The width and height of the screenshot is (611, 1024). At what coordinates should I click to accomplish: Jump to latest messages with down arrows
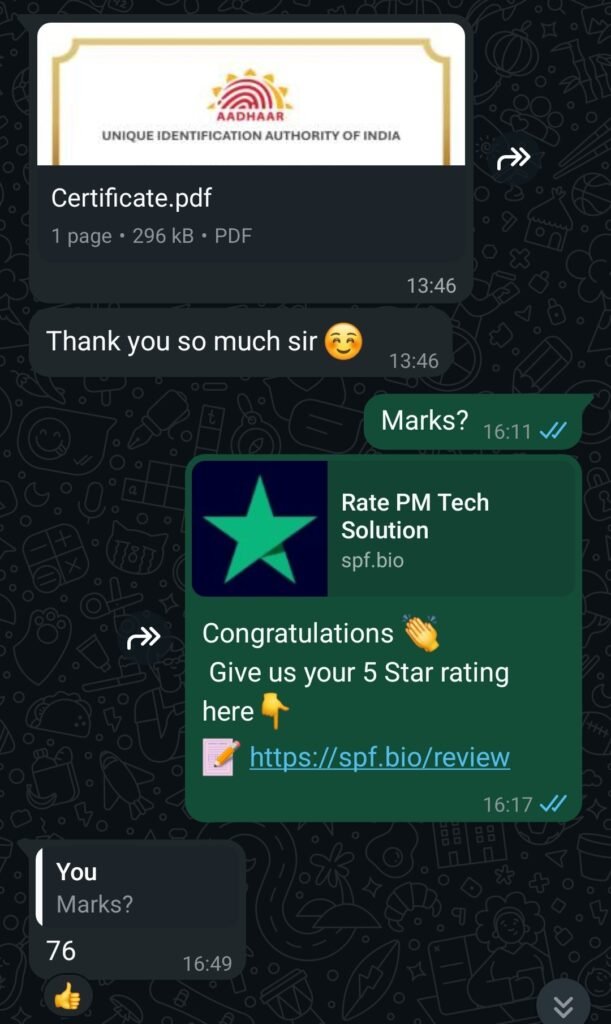point(563,1005)
